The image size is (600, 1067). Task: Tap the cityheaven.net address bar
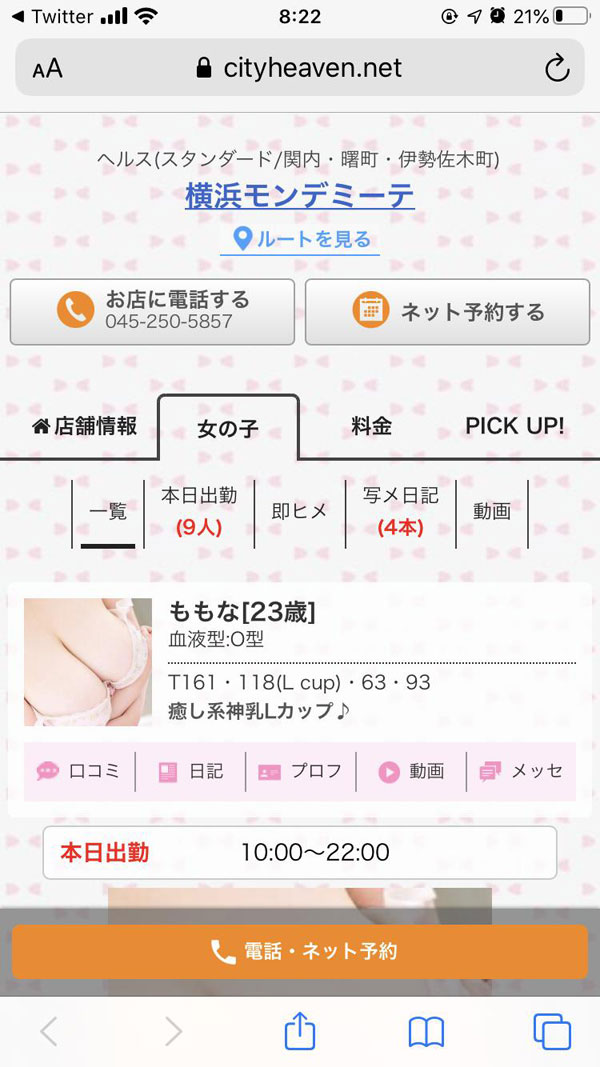pos(299,67)
